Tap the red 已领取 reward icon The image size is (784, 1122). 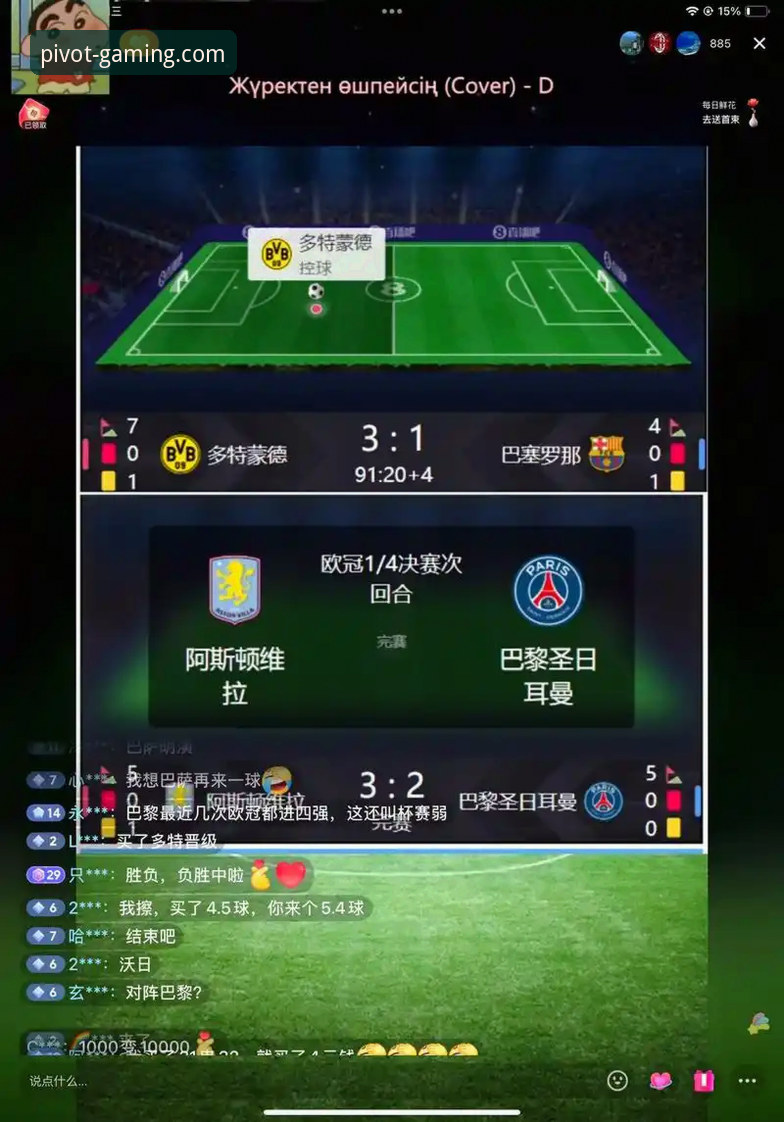point(34,115)
